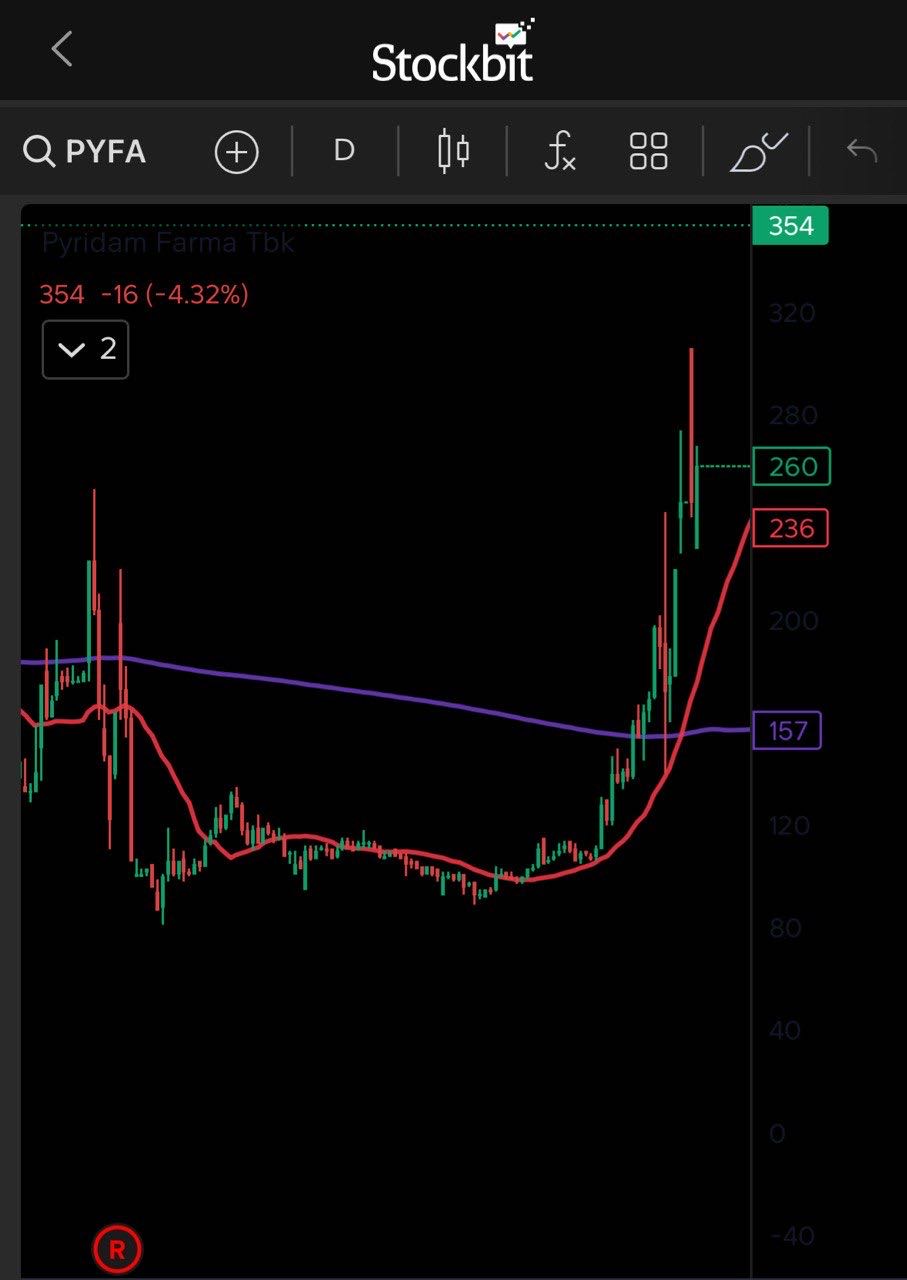The height and width of the screenshot is (1280, 907).
Task: Tap the red R event marker
Action: [117, 1249]
